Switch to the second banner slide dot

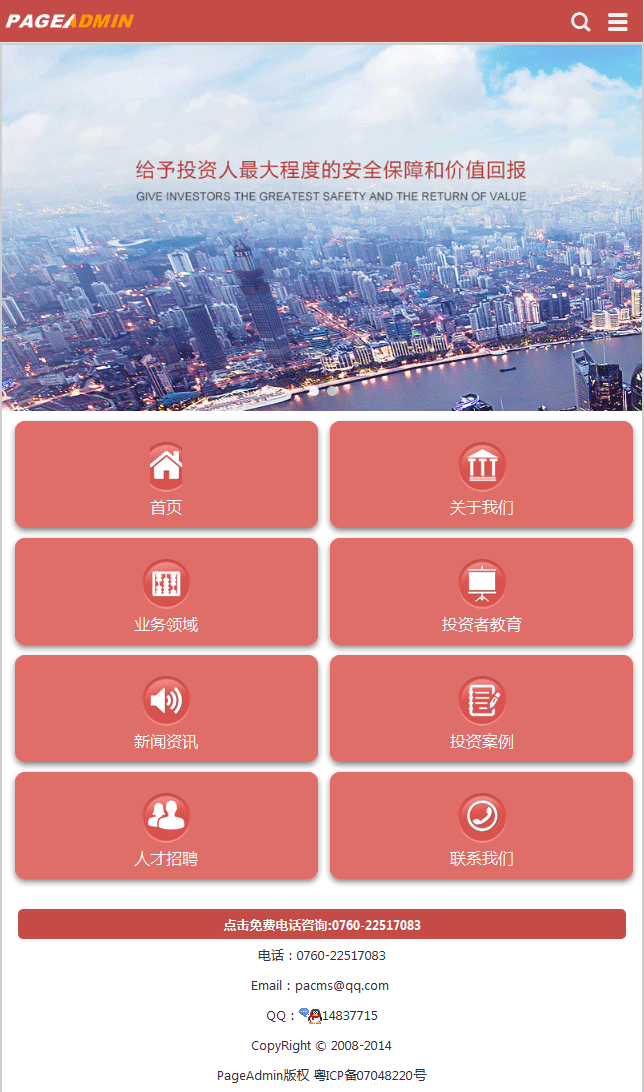(x=333, y=391)
